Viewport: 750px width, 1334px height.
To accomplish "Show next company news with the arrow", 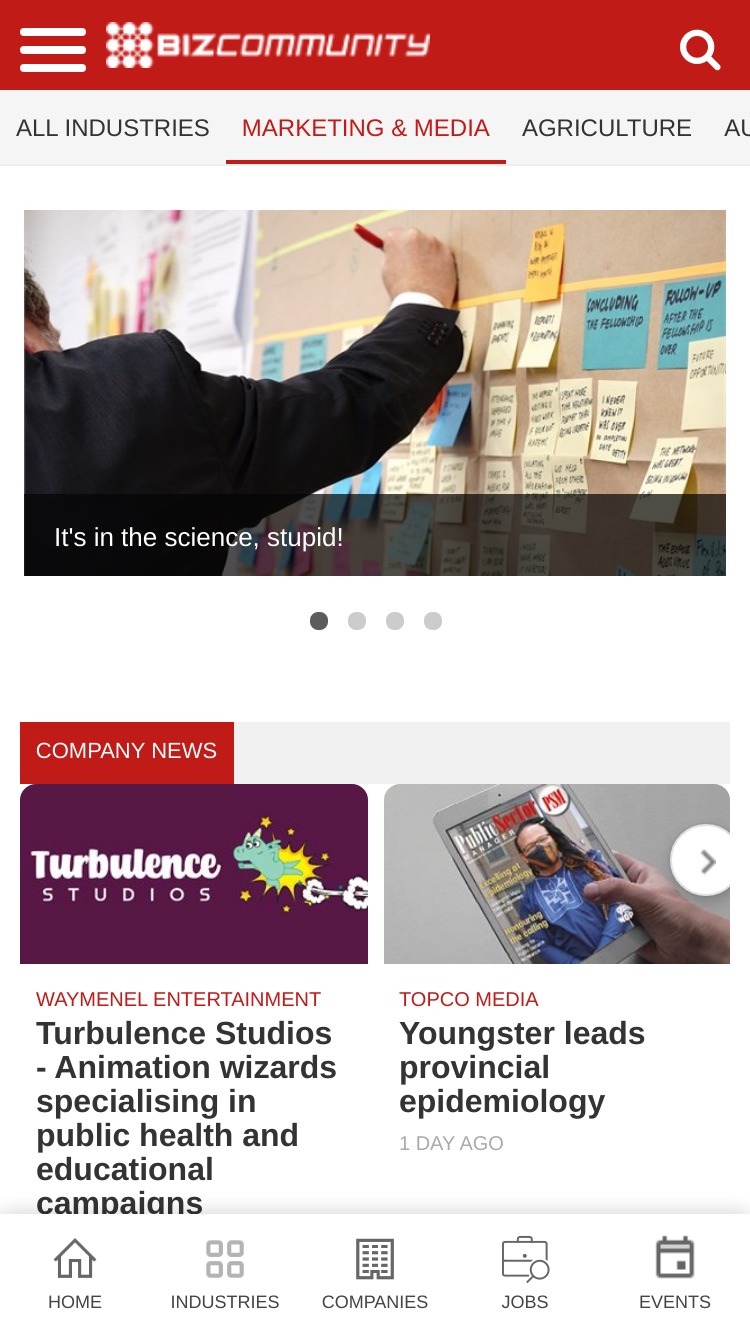I will click(707, 861).
